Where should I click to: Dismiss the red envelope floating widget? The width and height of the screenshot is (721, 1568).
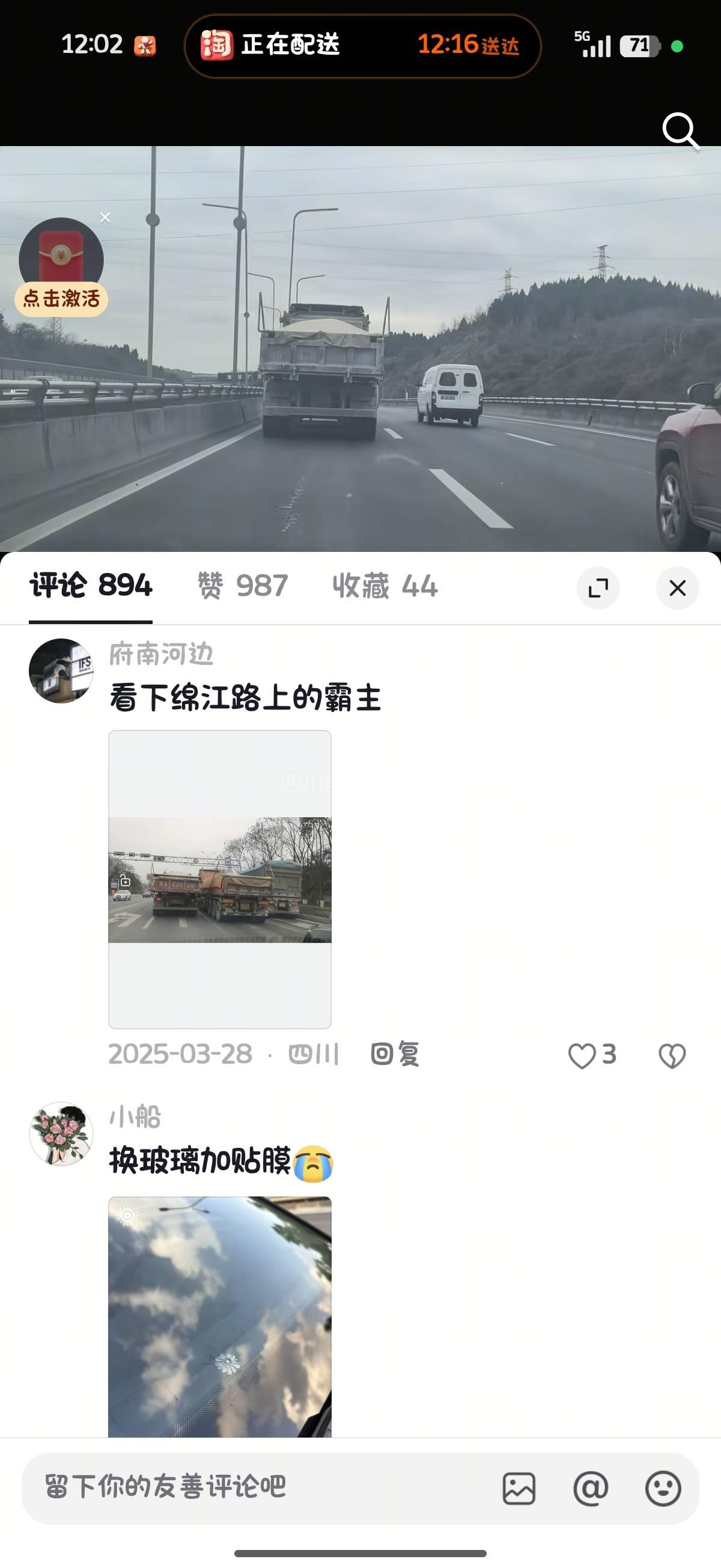pos(105,217)
